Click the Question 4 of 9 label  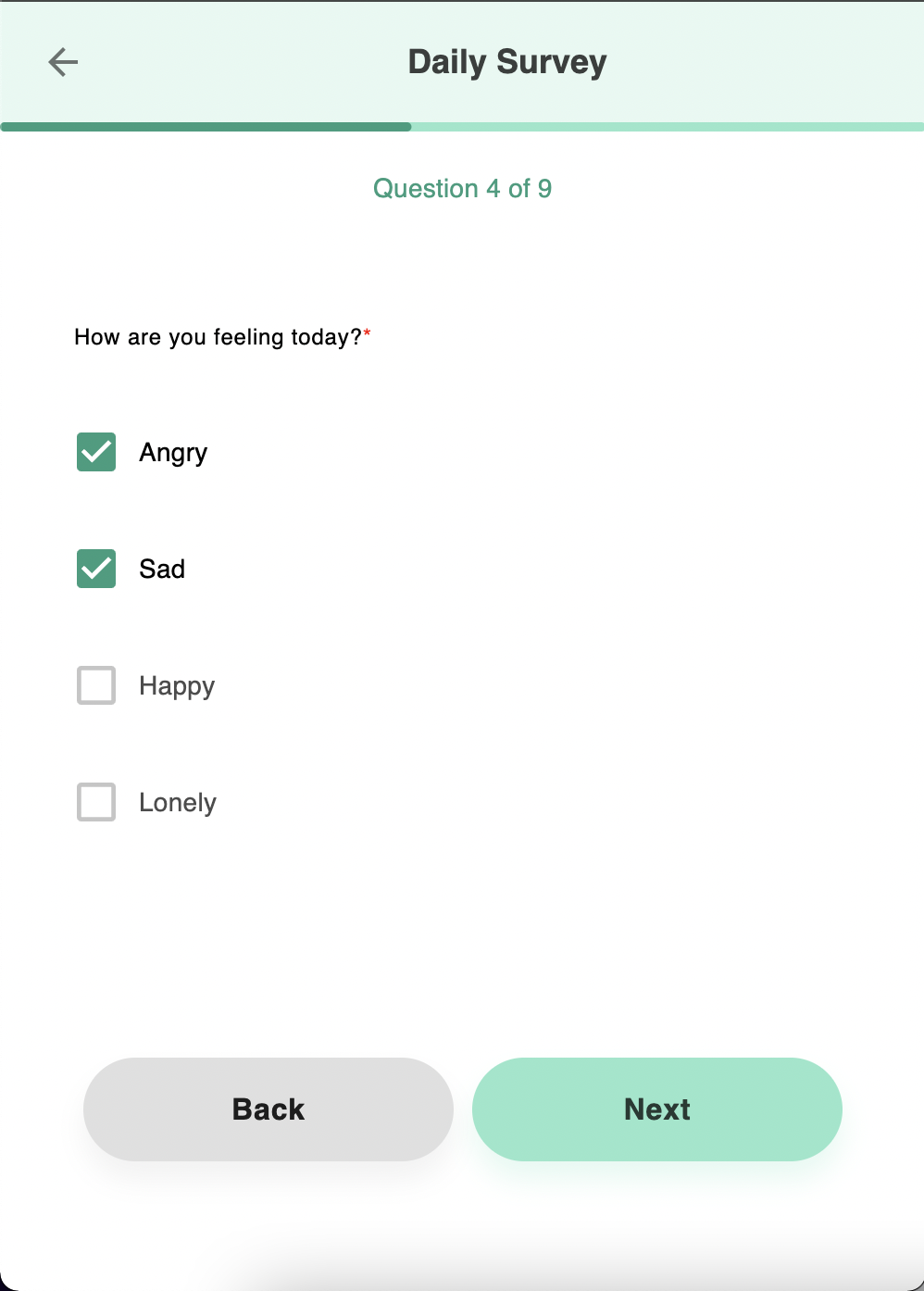(x=462, y=189)
